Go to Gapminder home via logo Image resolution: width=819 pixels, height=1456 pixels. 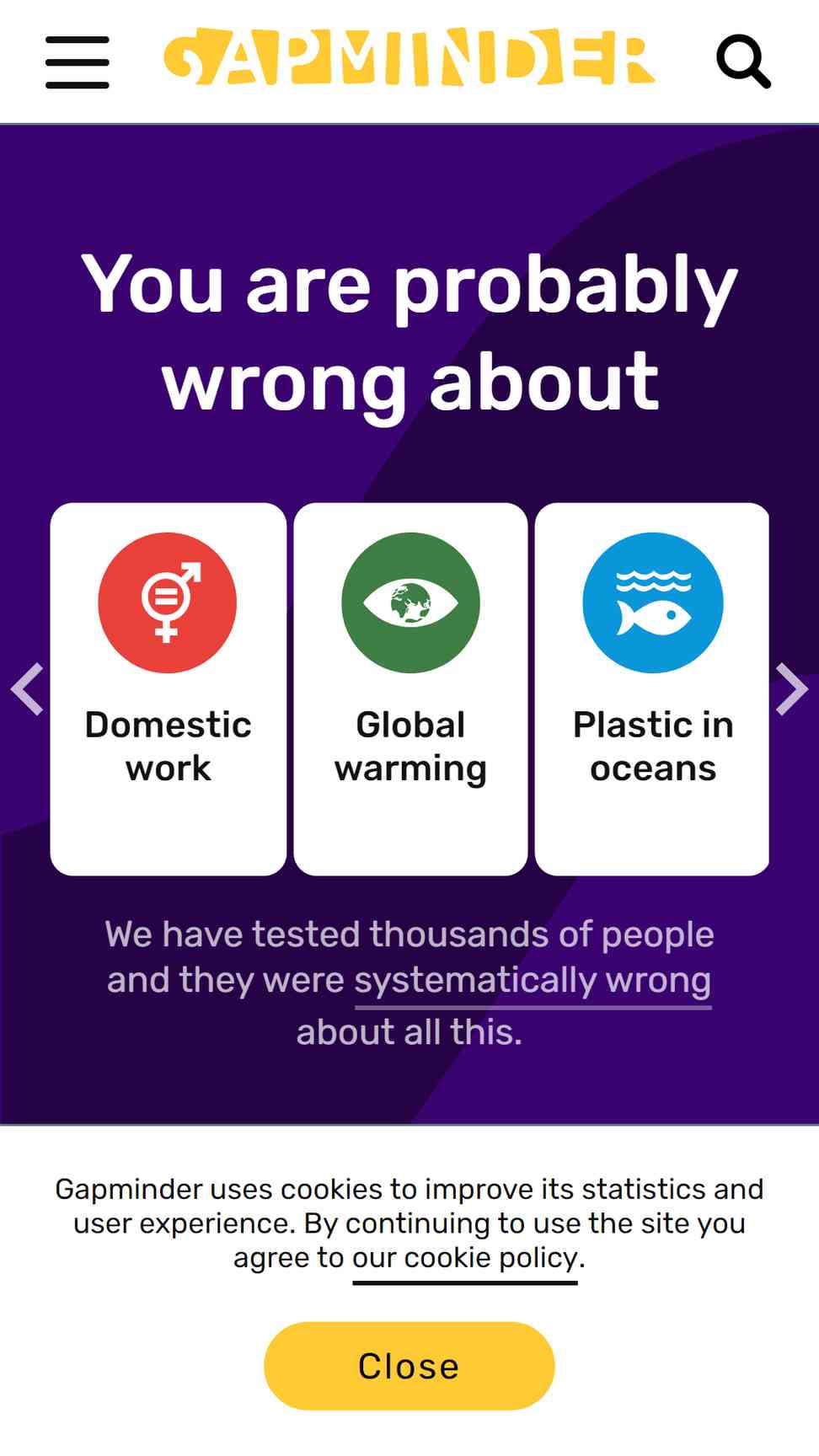point(409,57)
